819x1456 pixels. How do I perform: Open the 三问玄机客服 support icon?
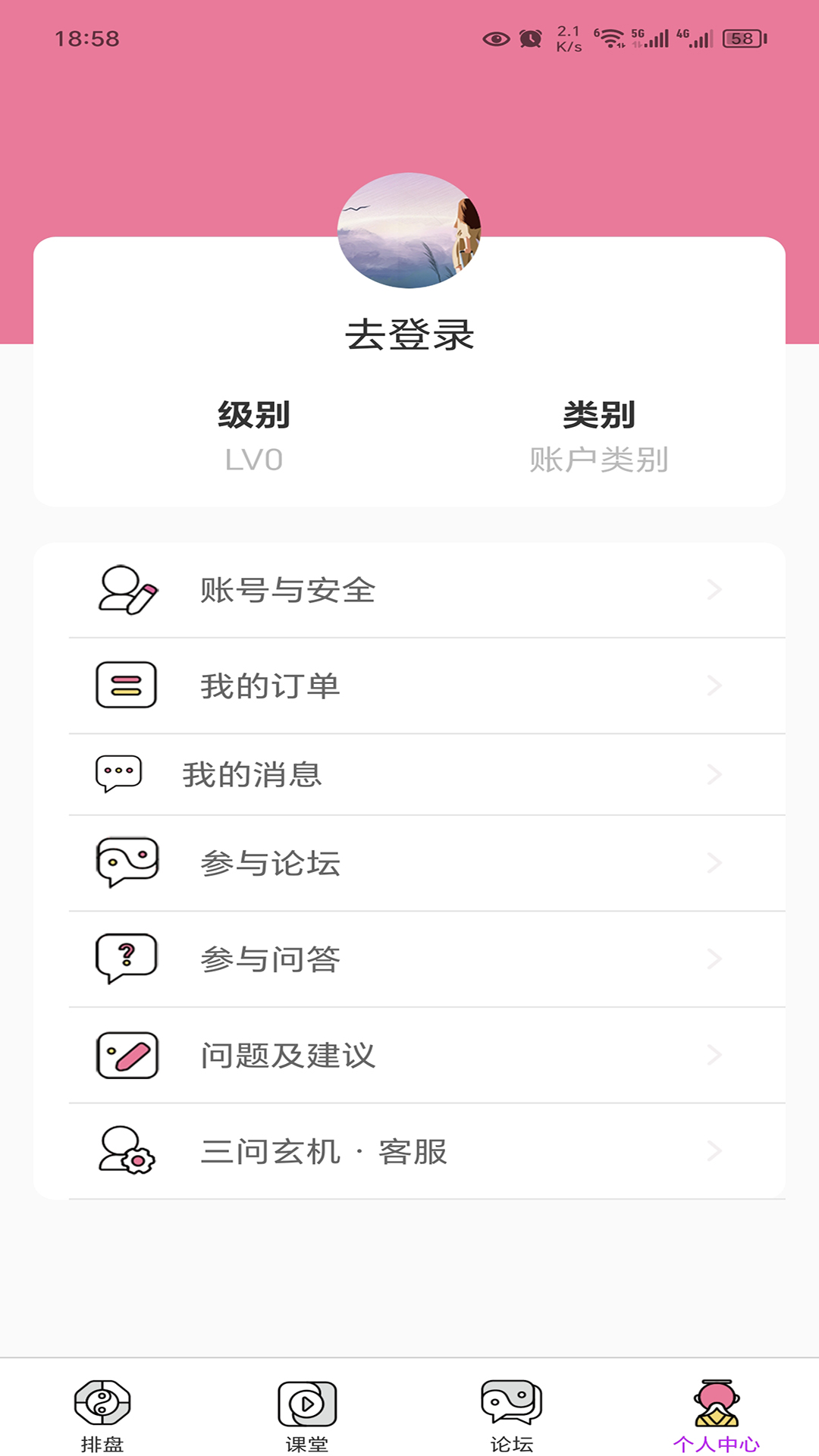coord(124,1153)
